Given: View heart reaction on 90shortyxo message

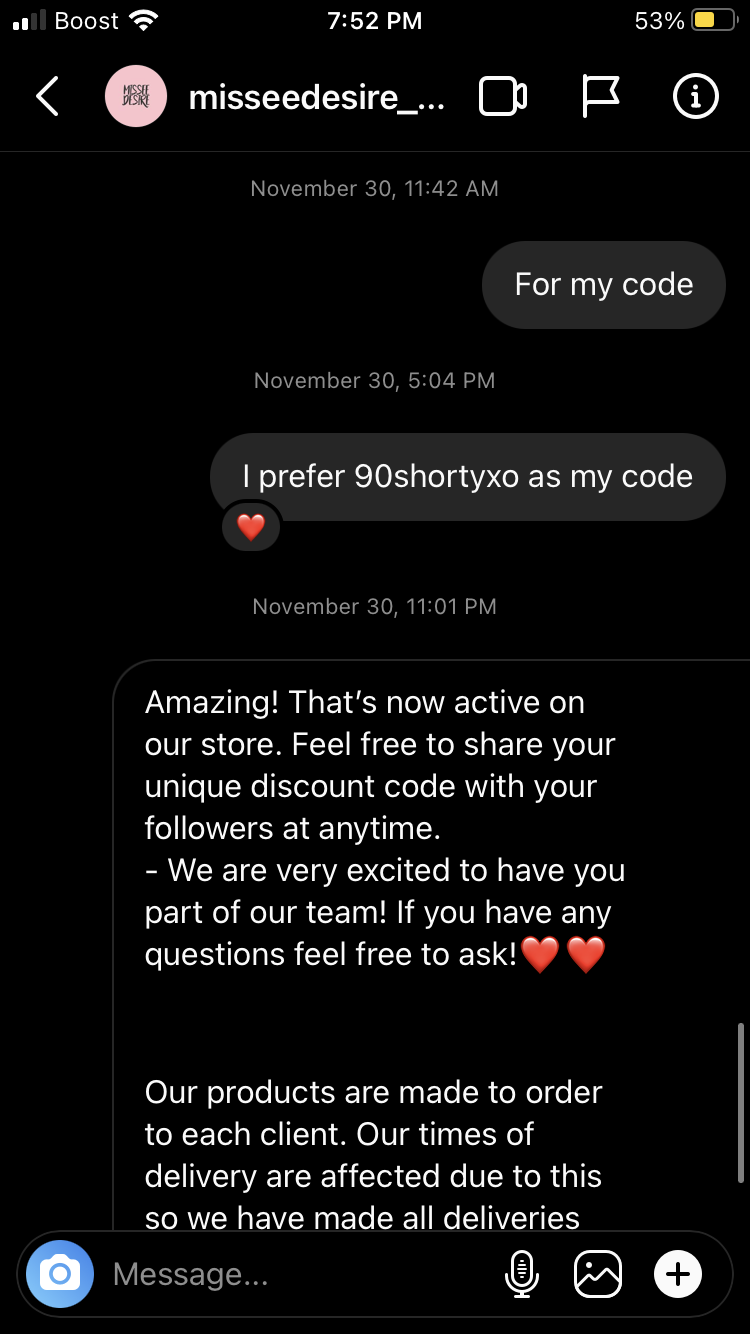Looking at the screenshot, I should (251, 526).
